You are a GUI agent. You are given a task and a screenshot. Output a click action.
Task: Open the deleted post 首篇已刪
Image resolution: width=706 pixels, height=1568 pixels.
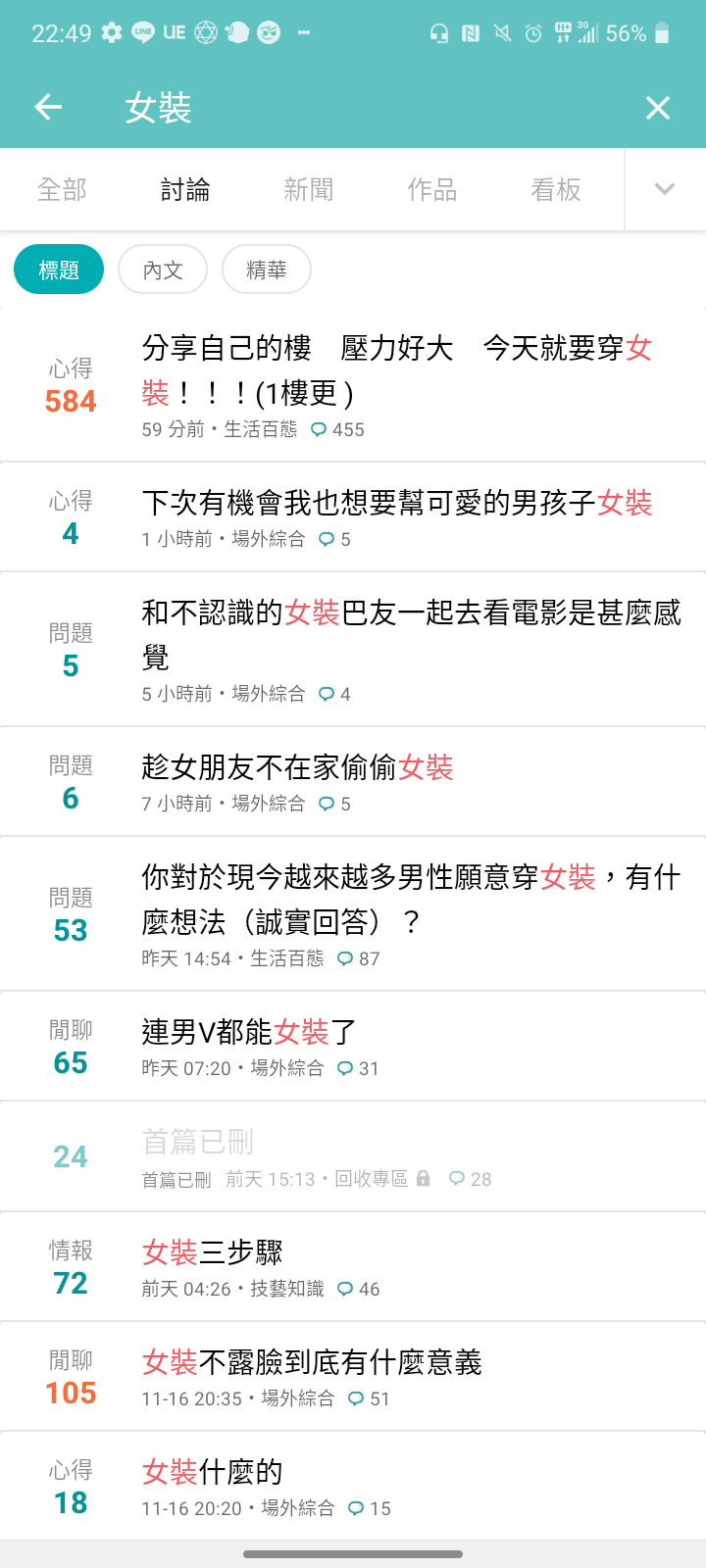(x=353, y=1157)
